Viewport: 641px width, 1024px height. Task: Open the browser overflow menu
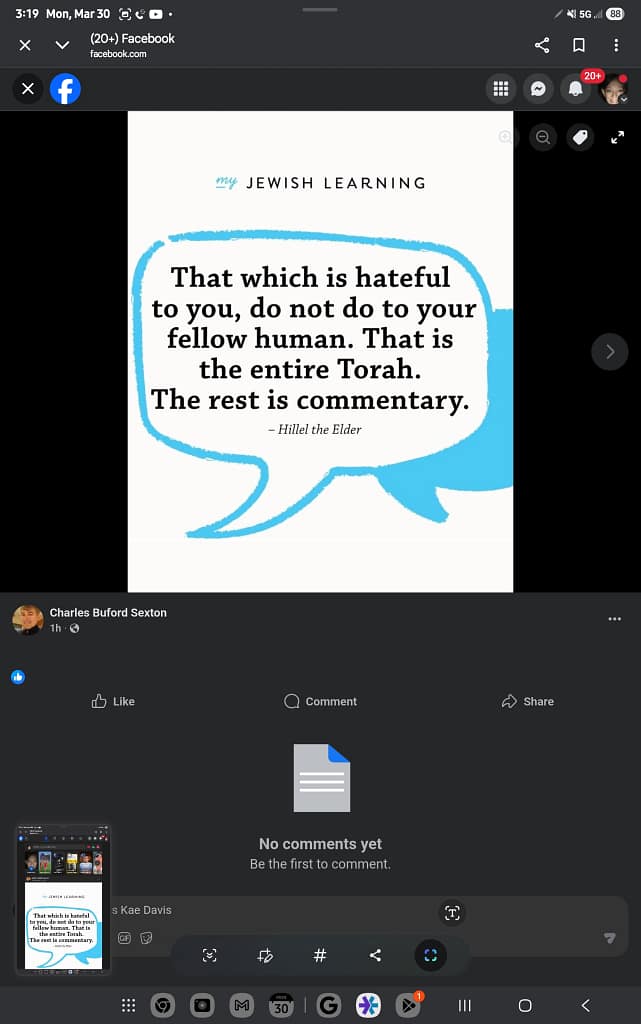pyautogui.click(x=615, y=45)
